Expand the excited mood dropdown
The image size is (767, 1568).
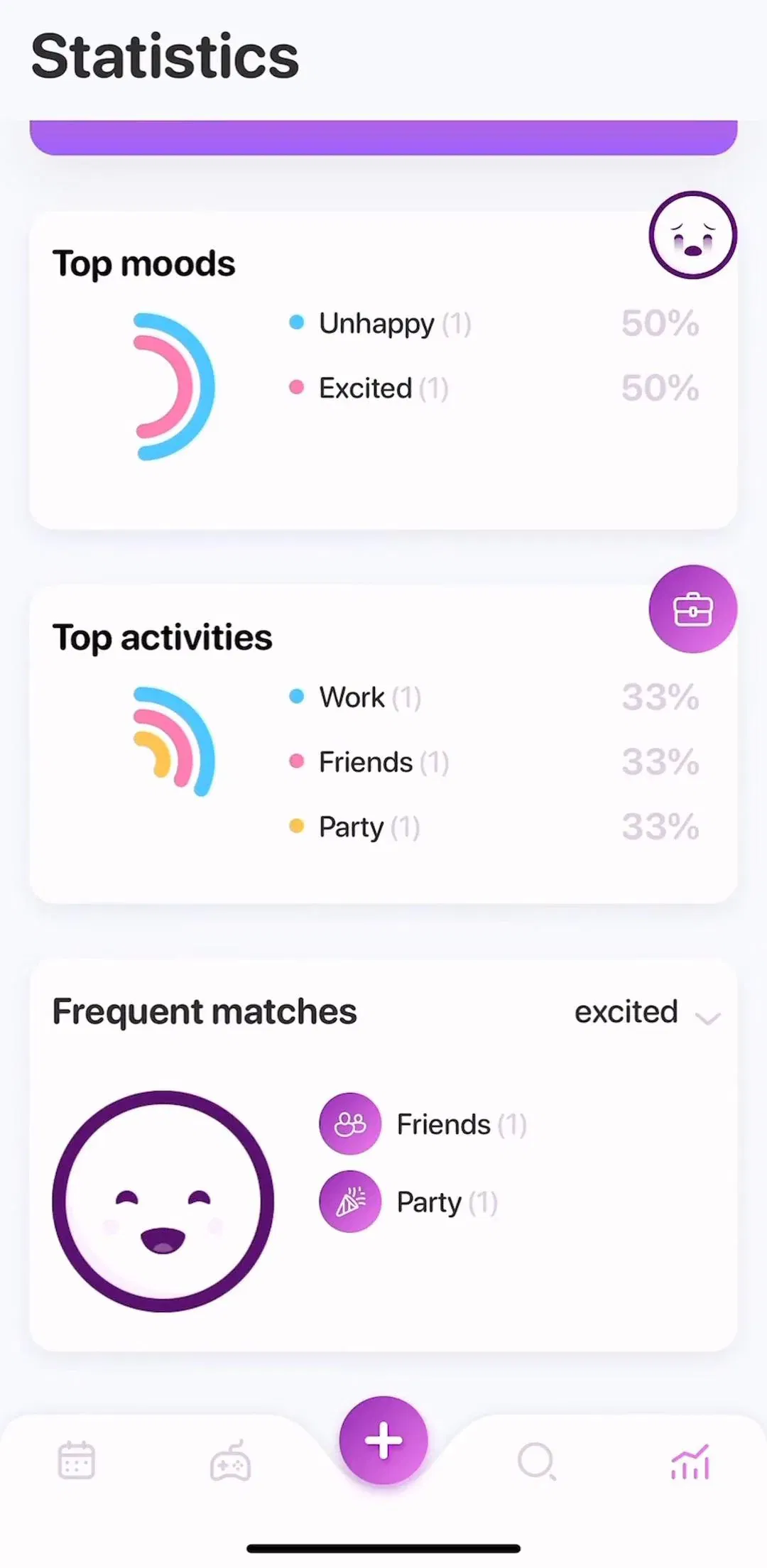pyautogui.click(x=648, y=1012)
